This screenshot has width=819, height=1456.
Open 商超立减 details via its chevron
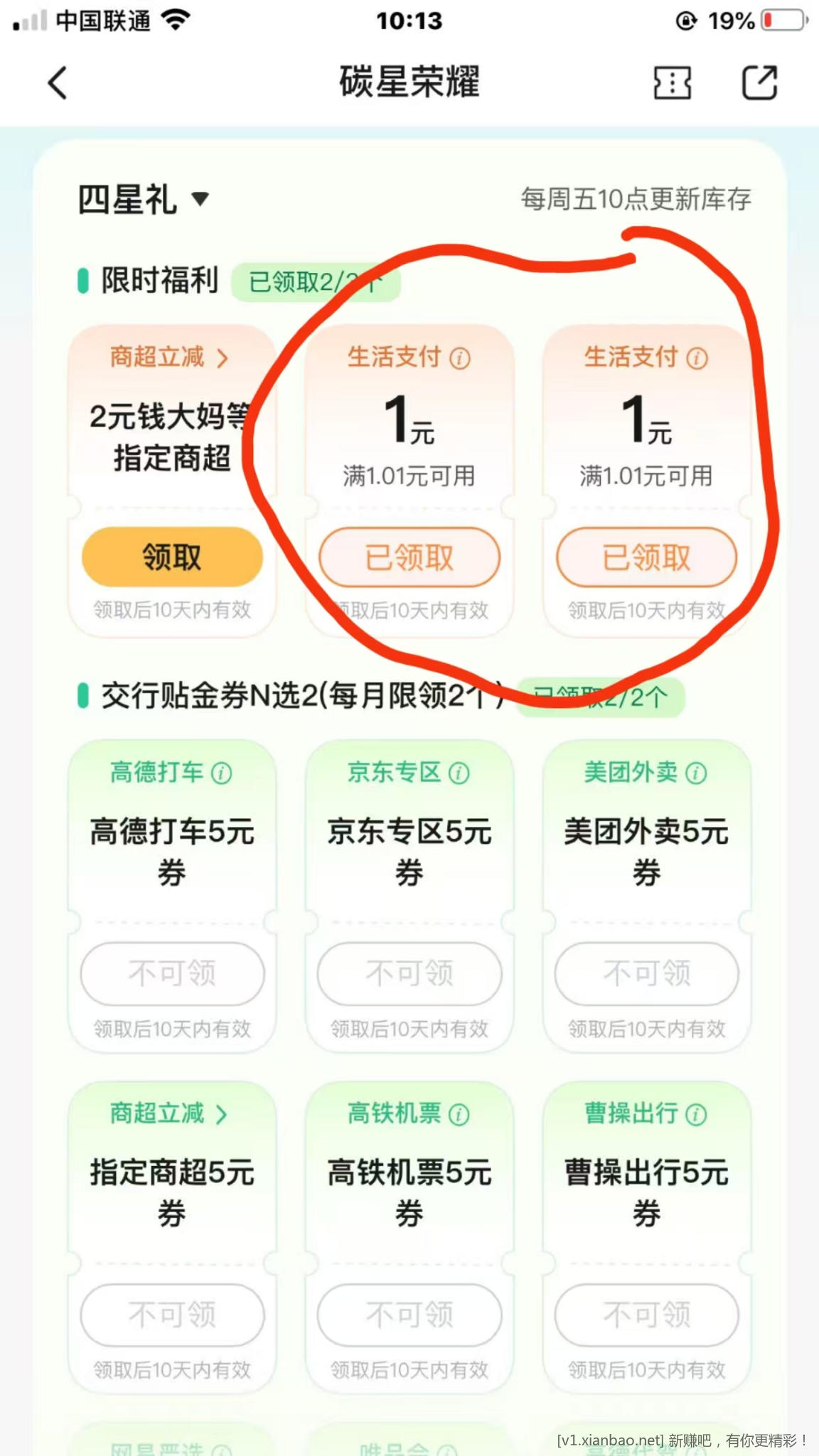(x=223, y=358)
